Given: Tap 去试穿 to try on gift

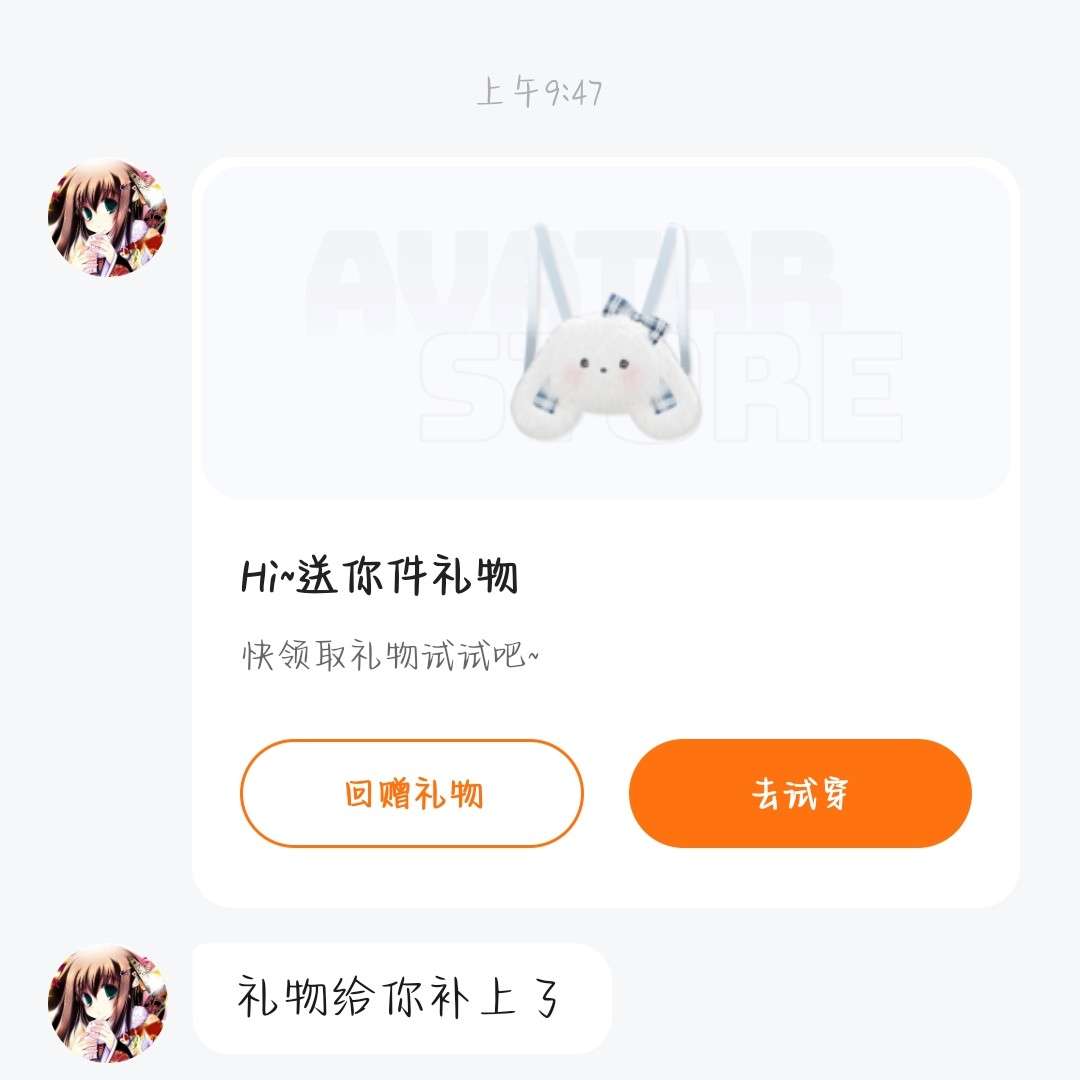Looking at the screenshot, I should pos(800,794).
